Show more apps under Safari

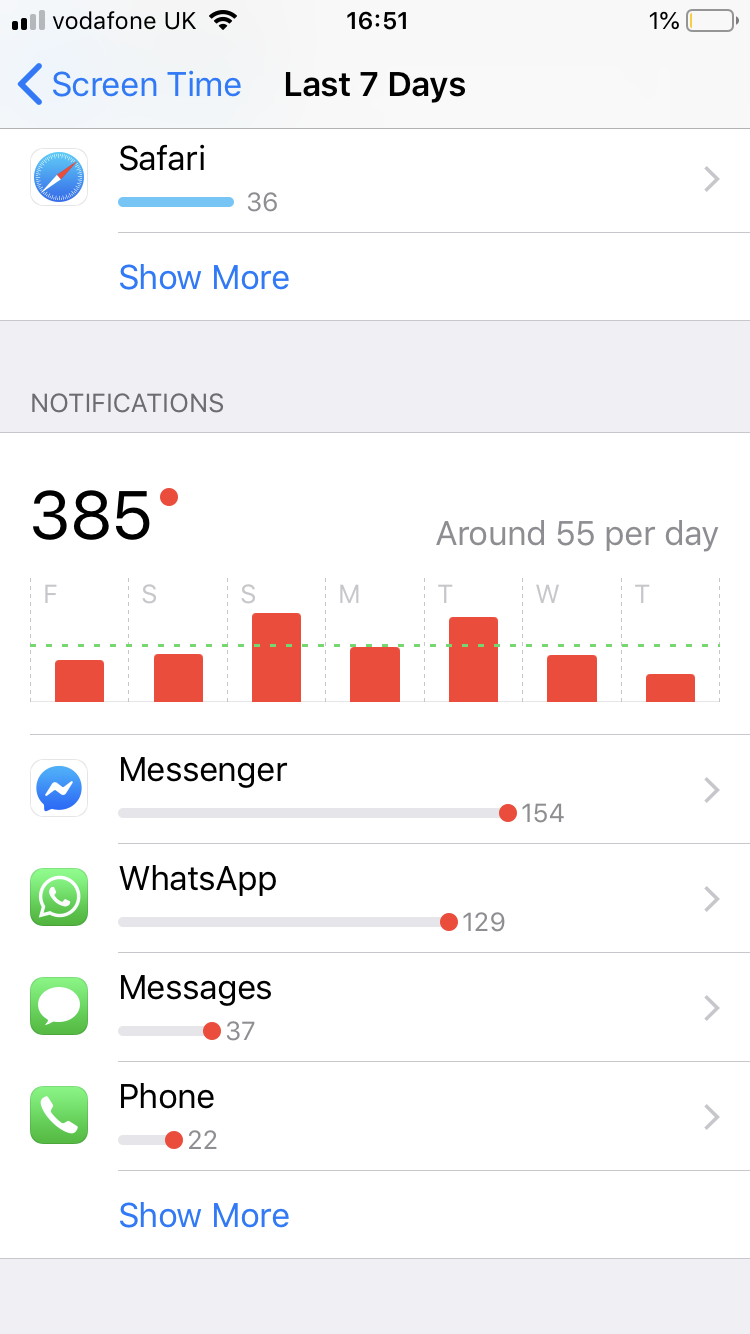(x=204, y=277)
